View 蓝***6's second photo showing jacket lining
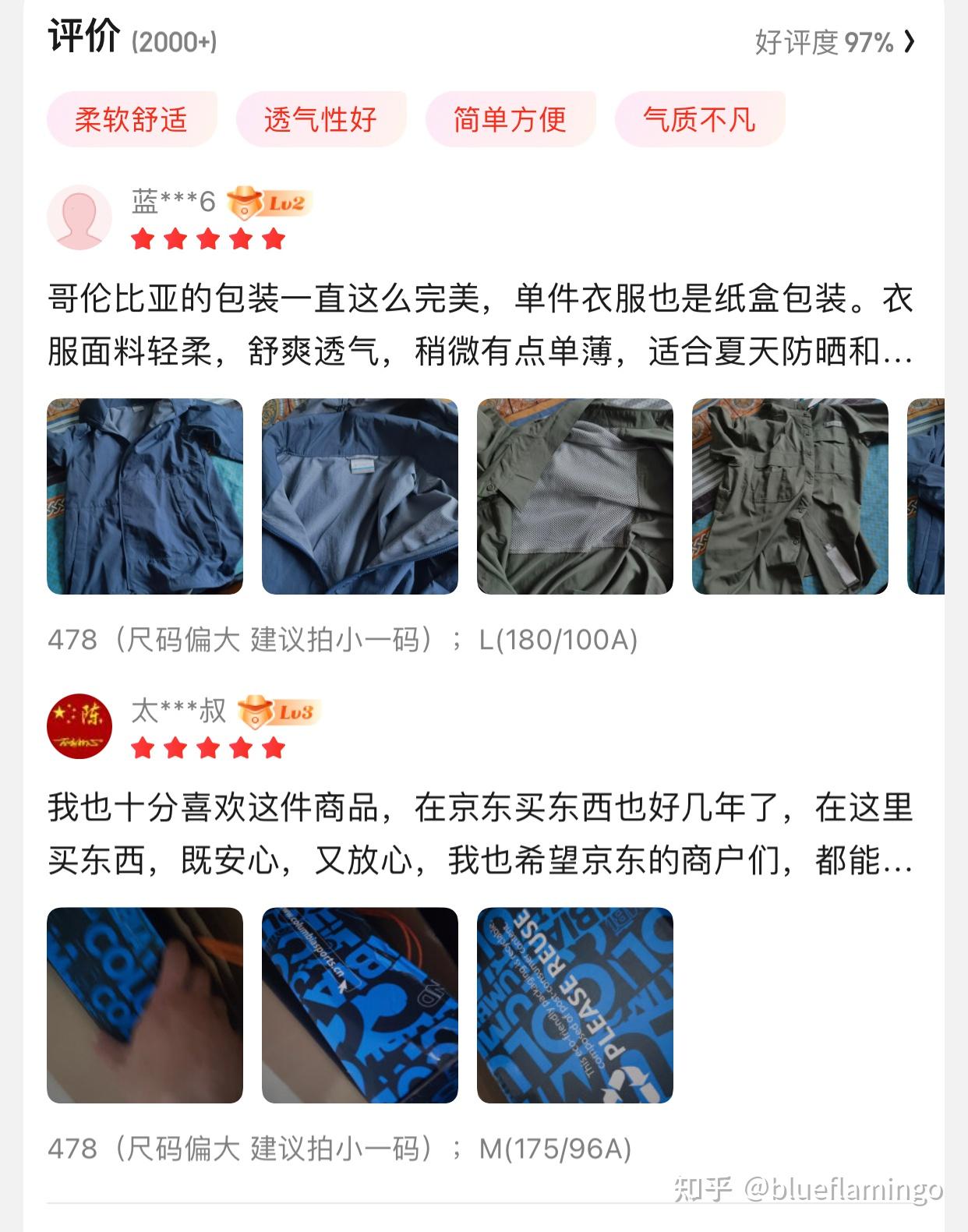The image size is (968, 1232). [x=360, y=496]
